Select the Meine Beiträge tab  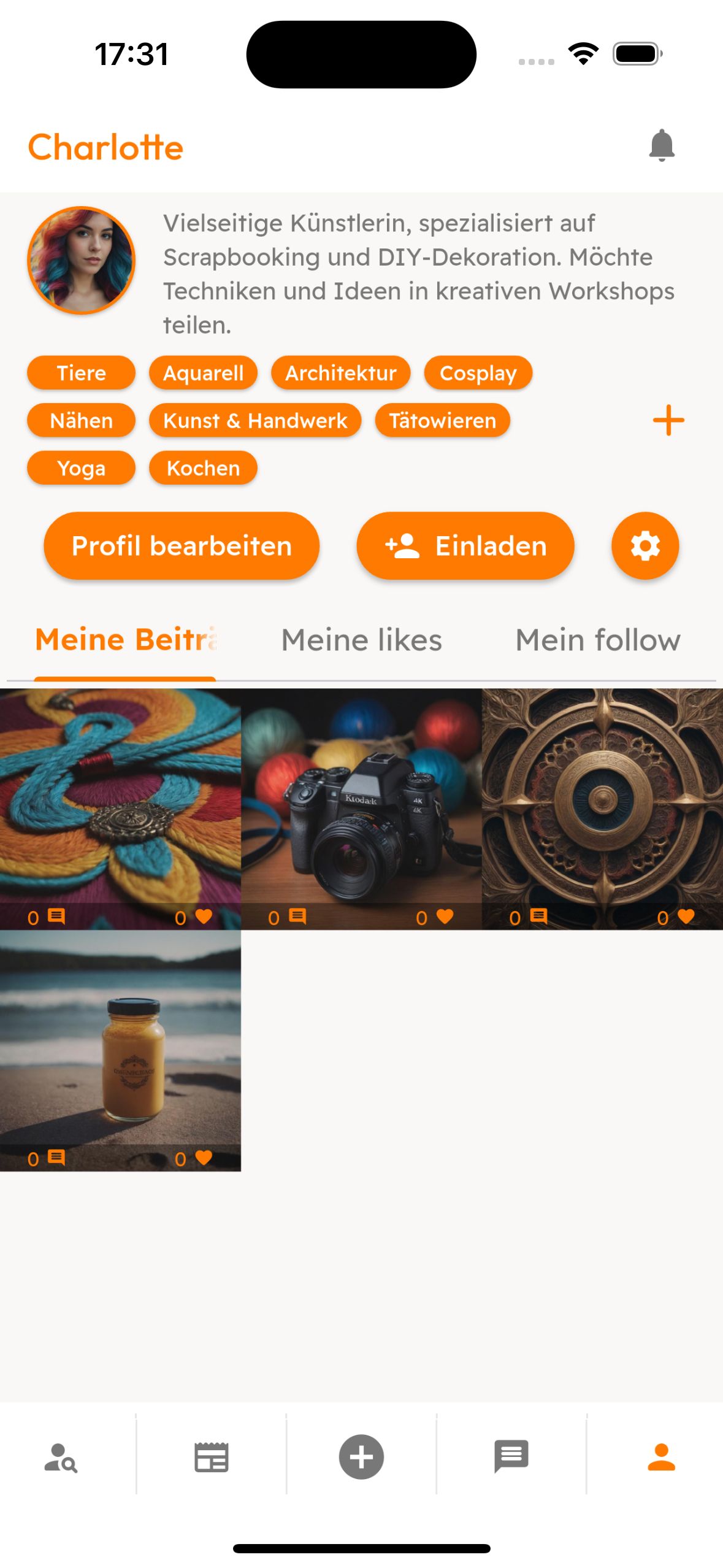click(x=126, y=639)
